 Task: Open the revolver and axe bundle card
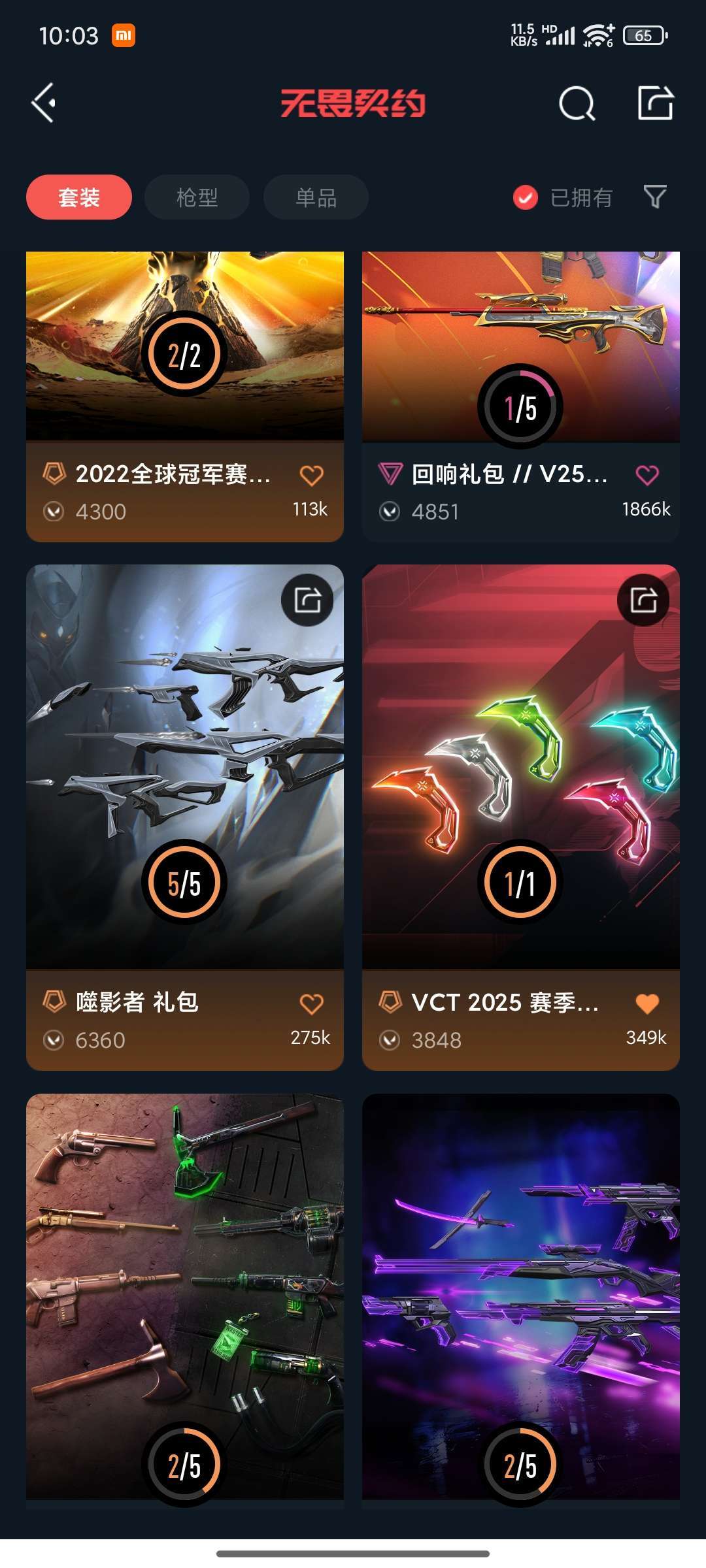(185, 1300)
